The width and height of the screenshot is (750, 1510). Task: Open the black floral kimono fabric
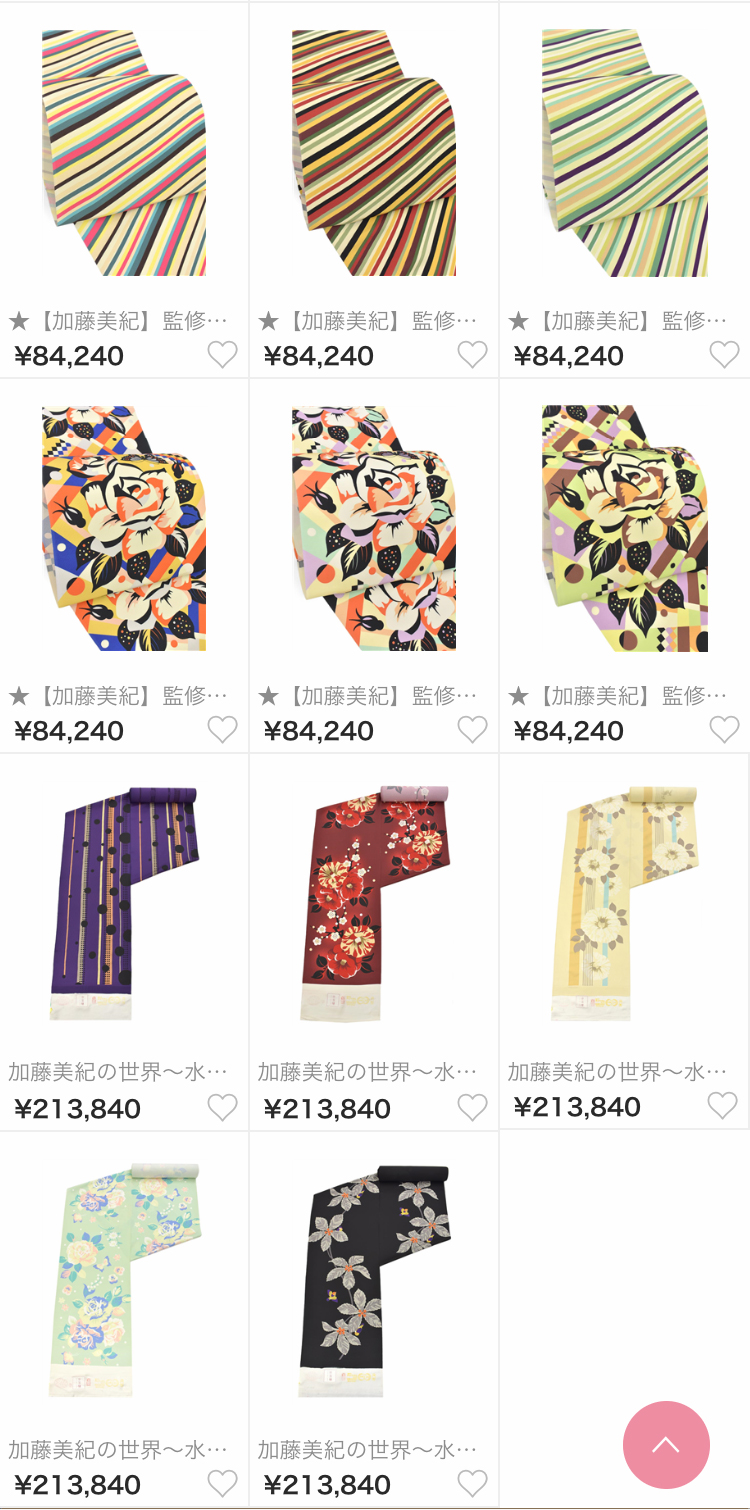(x=374, y=1280)
